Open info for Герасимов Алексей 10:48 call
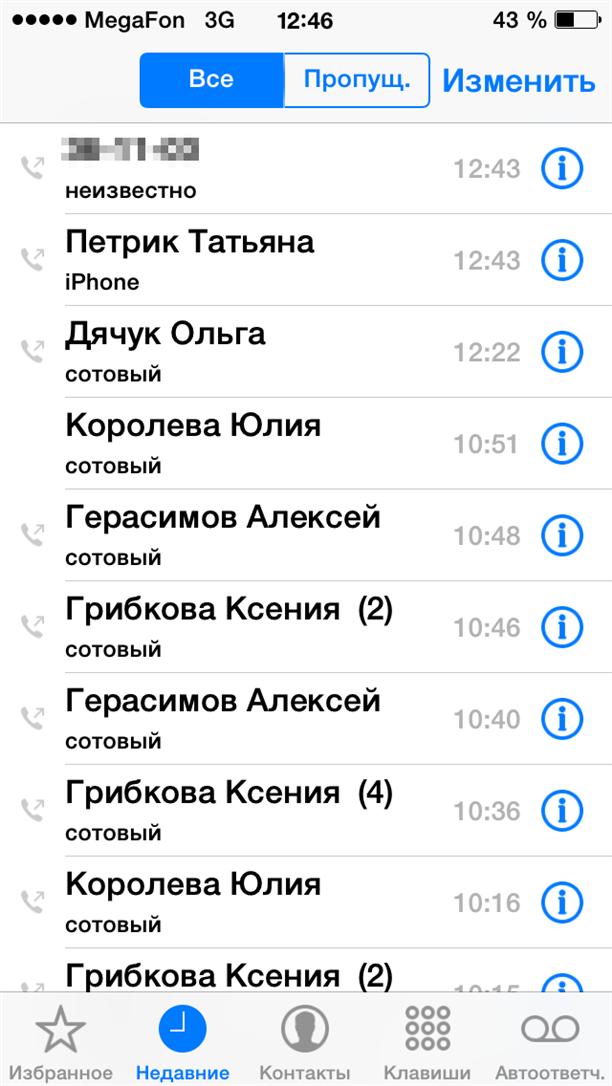This screenshot has height=1086, width=612. click(562, 536)
